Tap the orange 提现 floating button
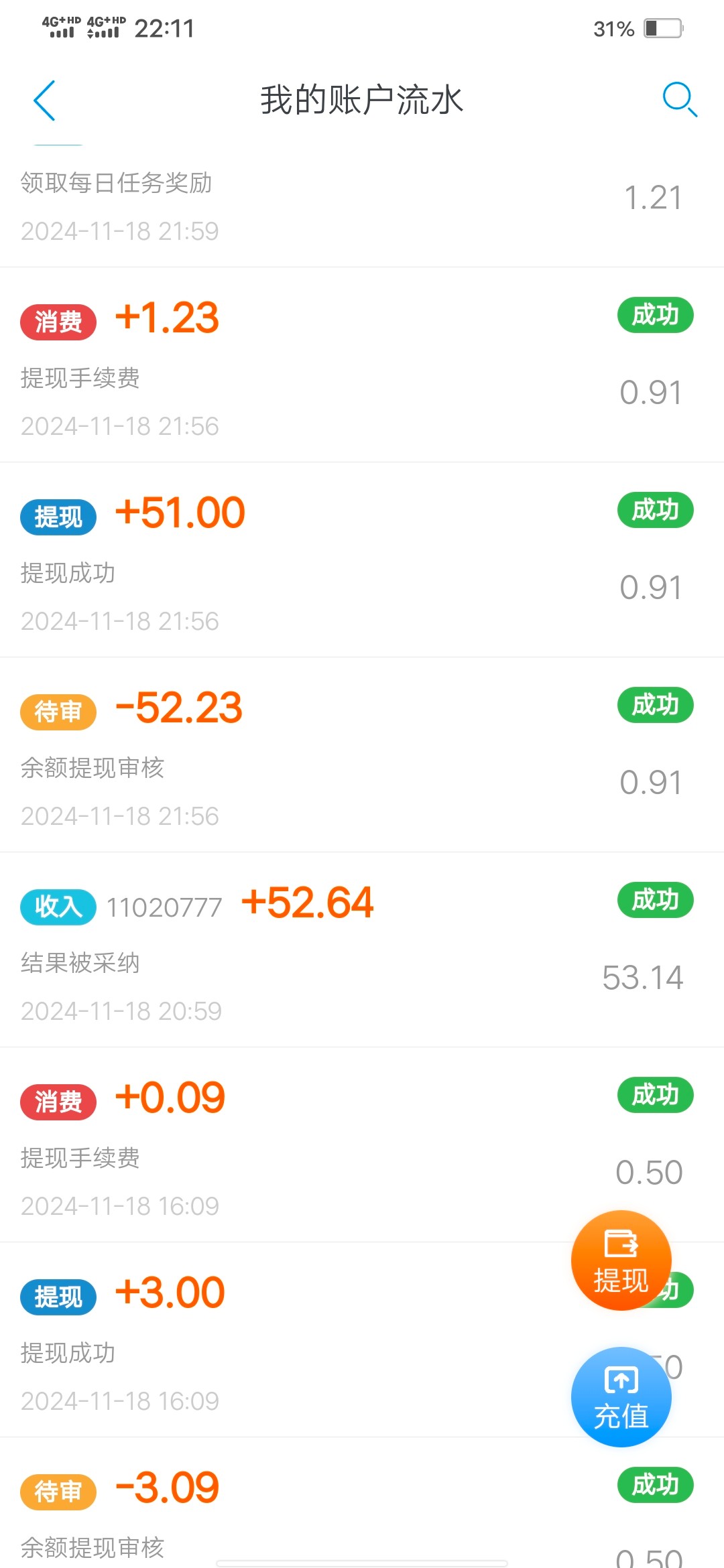724x1568 pixels. pyautogui.click(x=621, y=1260)
